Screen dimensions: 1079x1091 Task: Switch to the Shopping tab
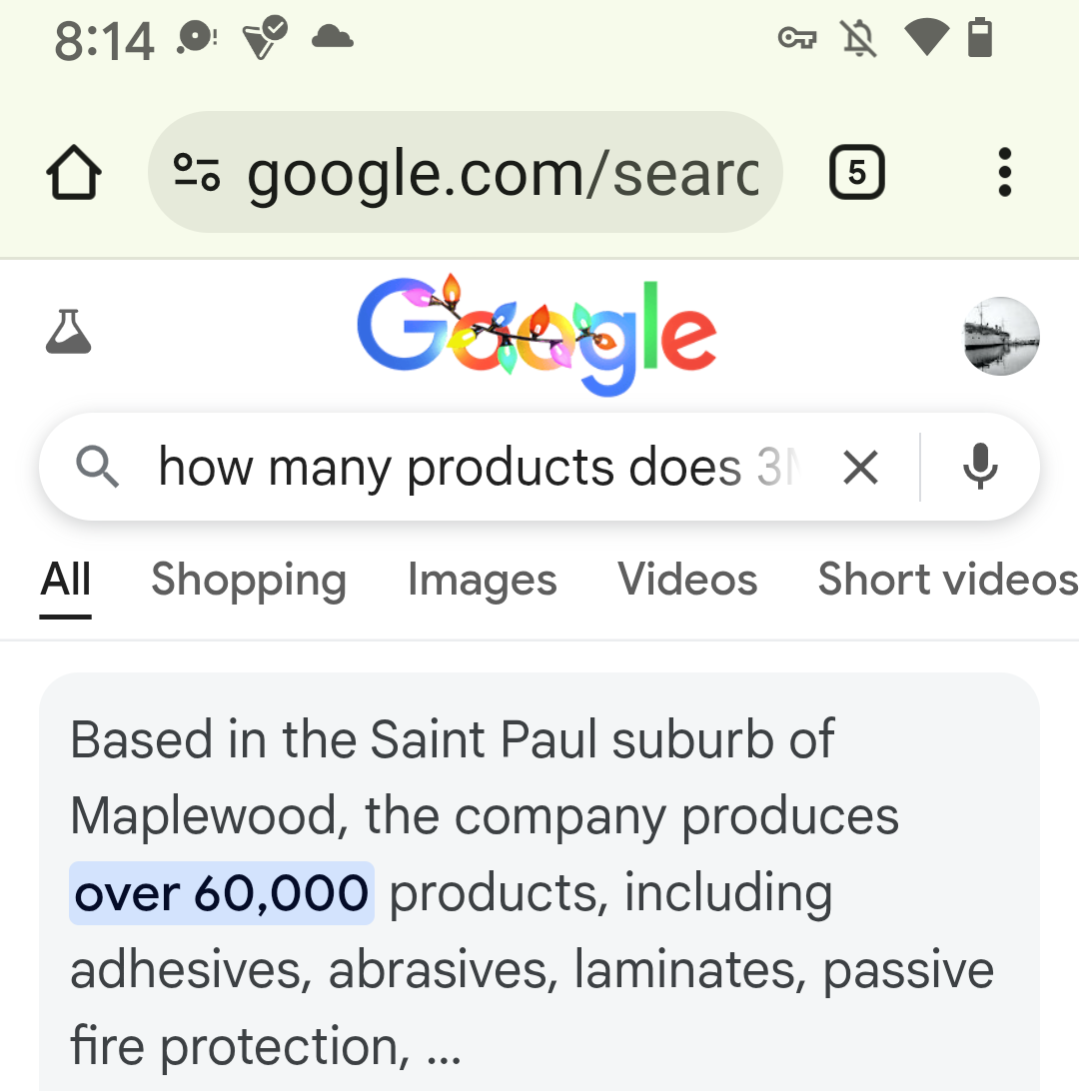pyautogui.click(x=248, y=579)
